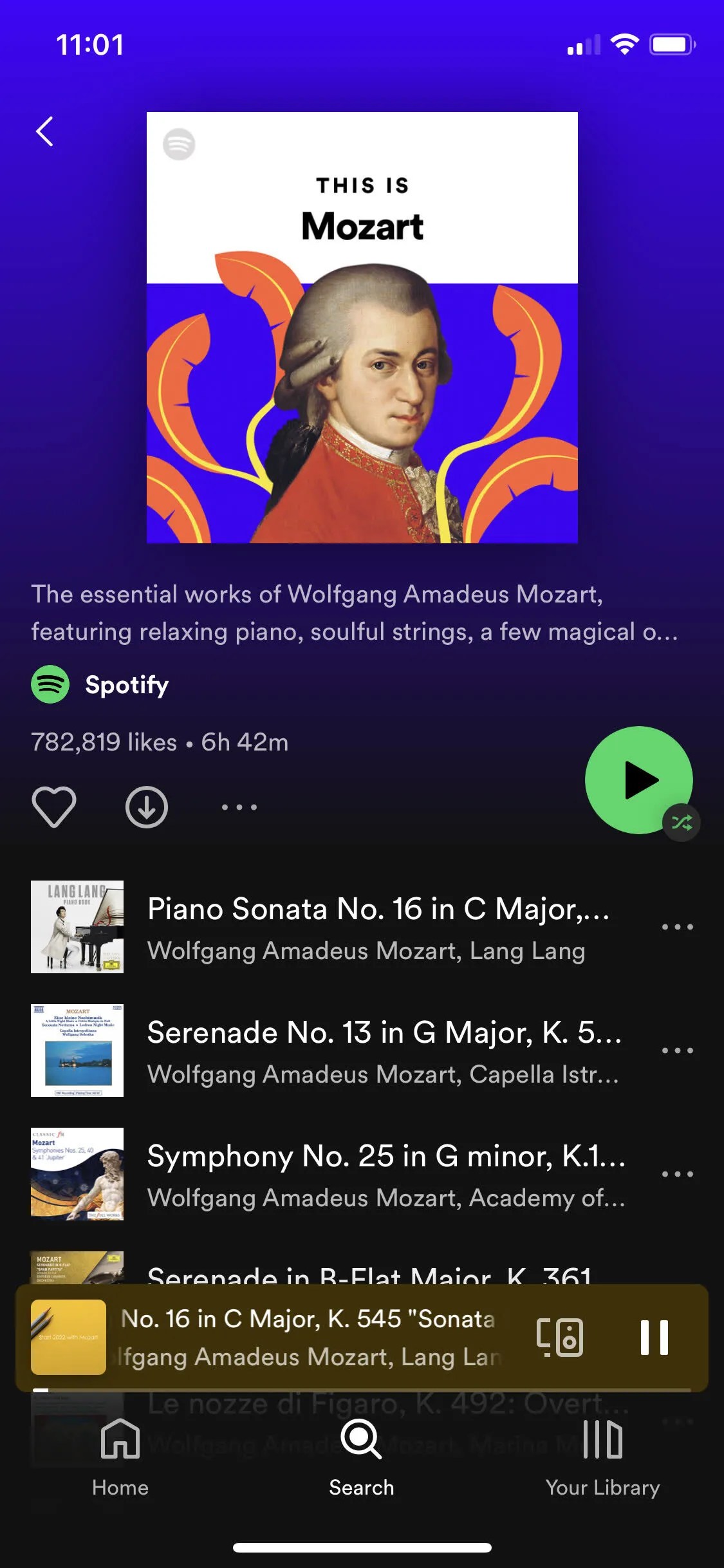Play Serenade No. 13 in G Major
The width and height of the screenshot is (724, 1568).
point(384,1049)
